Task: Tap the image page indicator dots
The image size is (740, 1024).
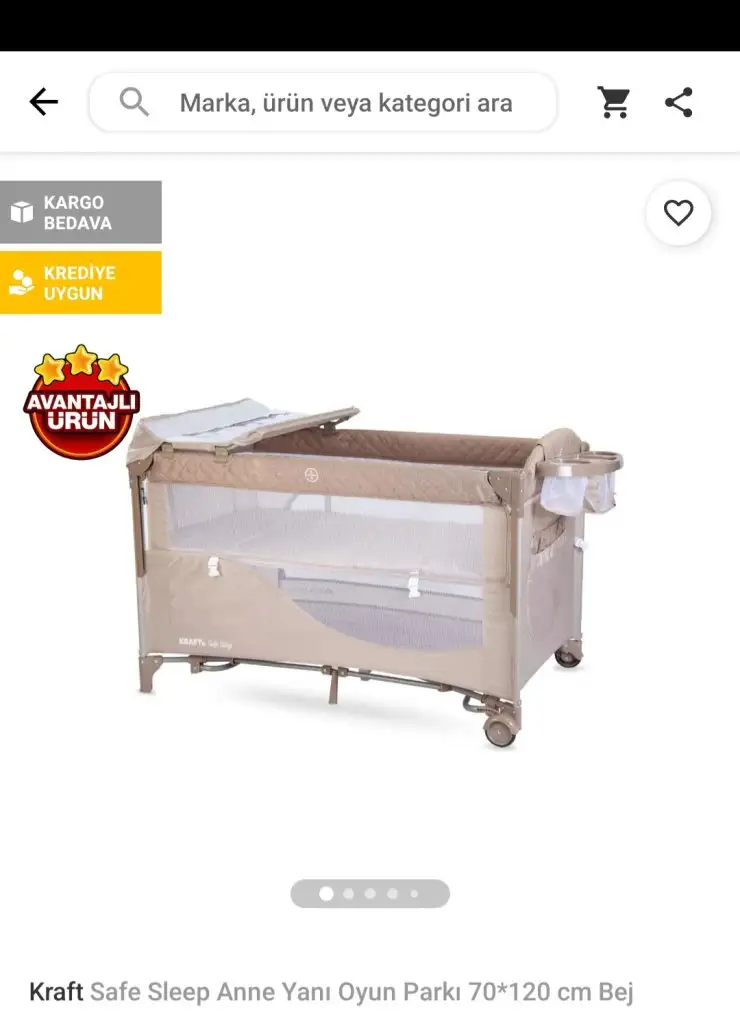Action: (x=370, y=894)
